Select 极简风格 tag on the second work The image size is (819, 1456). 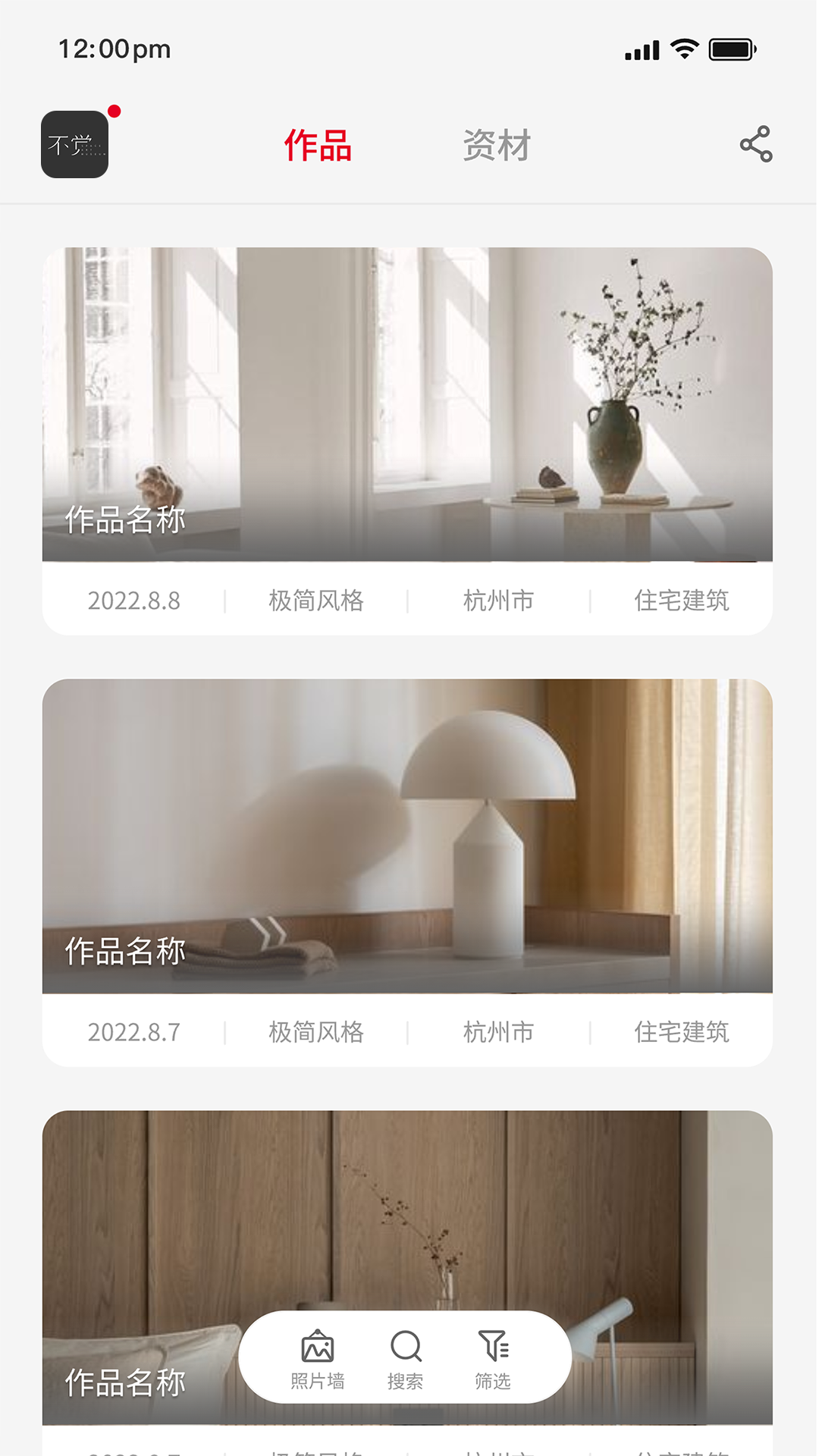click(x=316, y=1031)
